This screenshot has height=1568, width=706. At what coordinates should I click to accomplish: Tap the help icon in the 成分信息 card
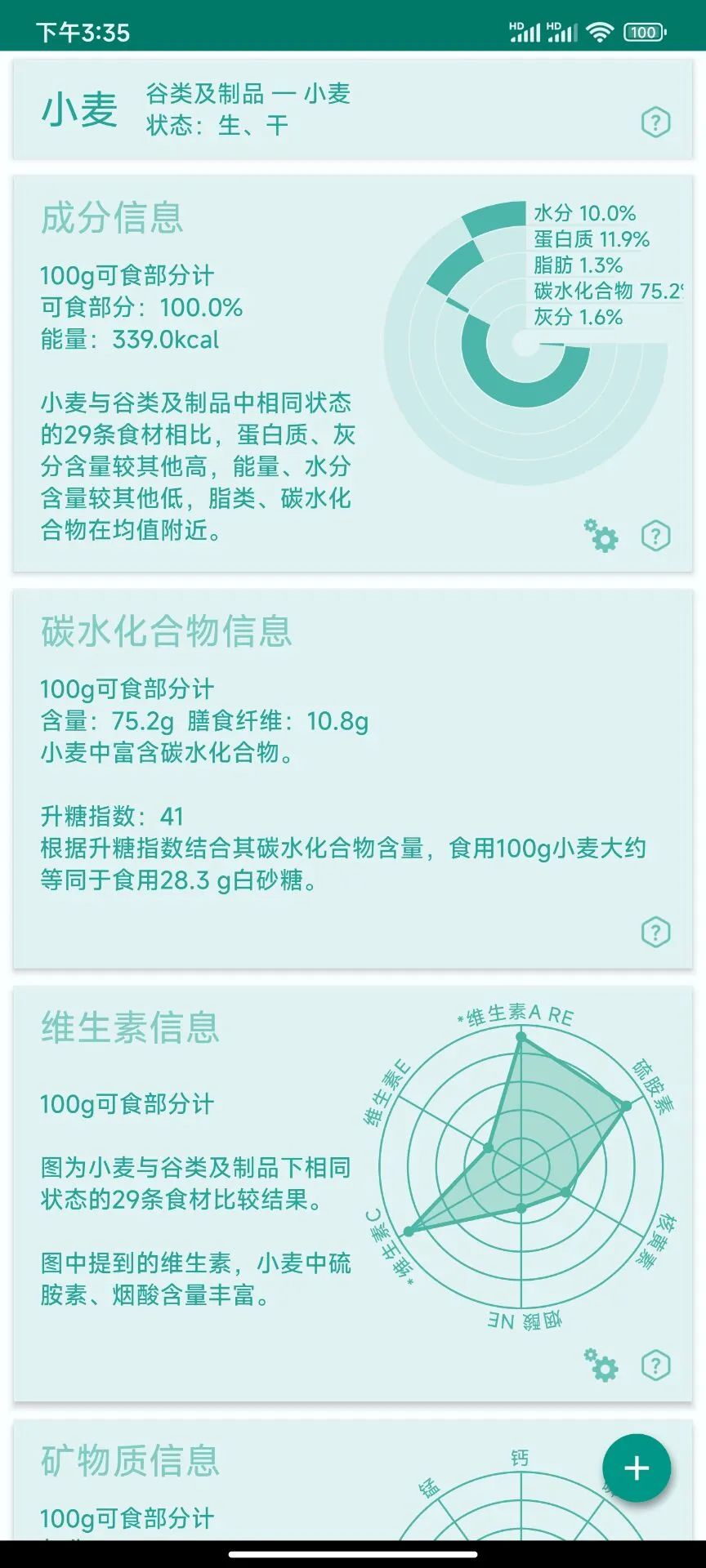tap(655, 536)
